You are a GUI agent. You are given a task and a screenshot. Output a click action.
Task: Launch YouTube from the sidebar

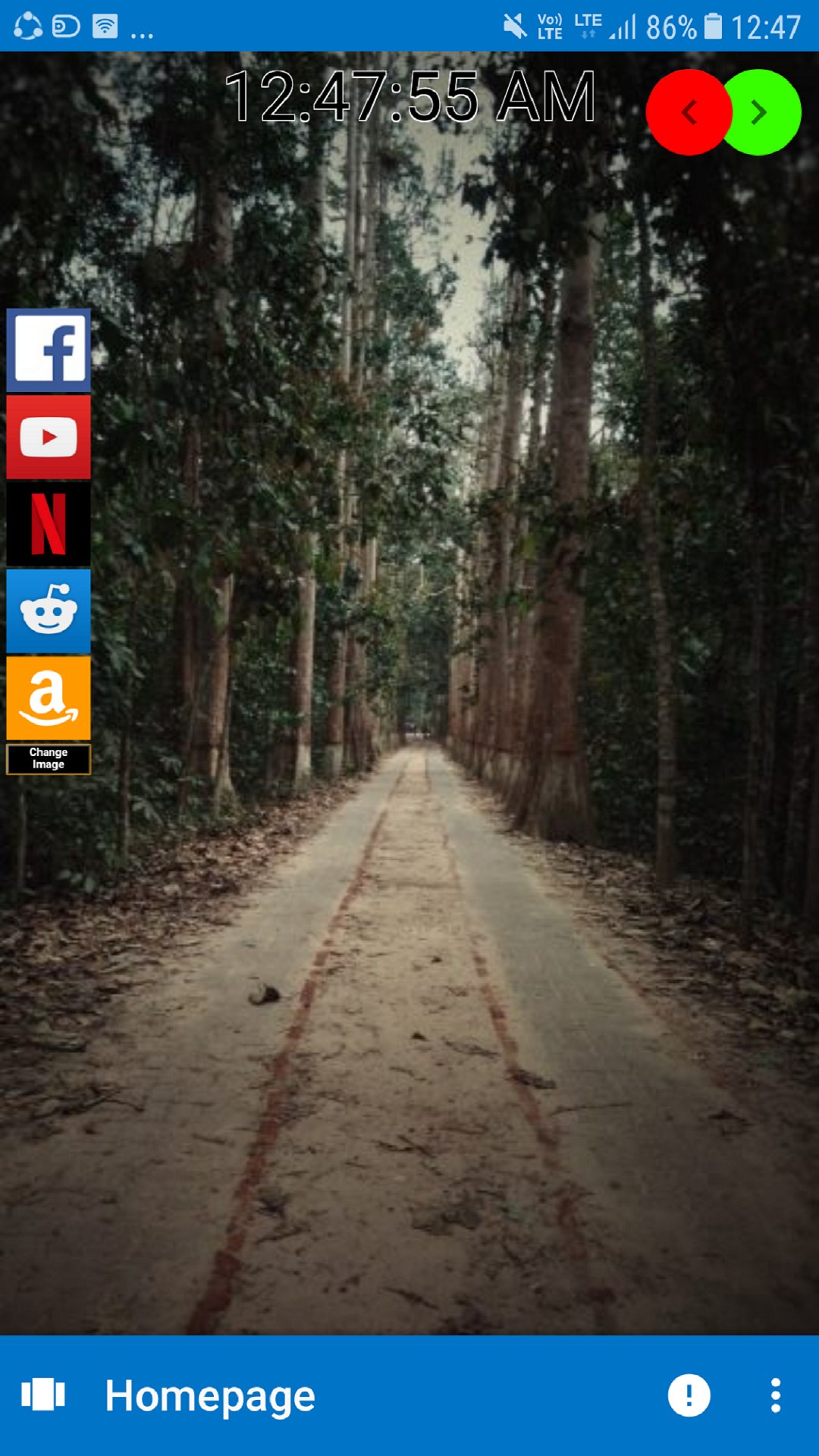[x=48, y=438]
